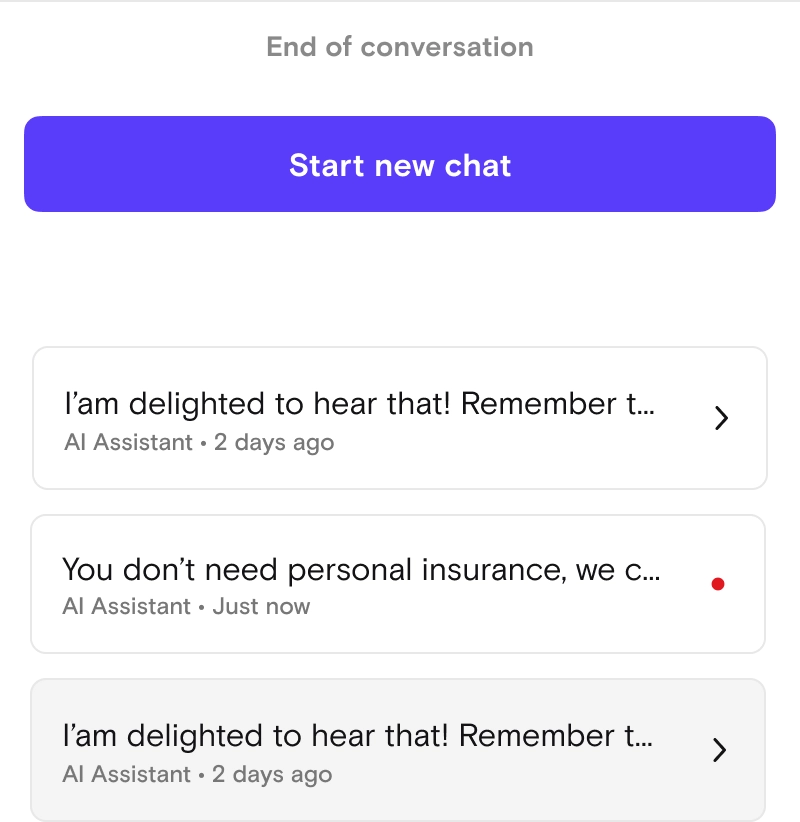Screen dimensions: 800x822
Task: Start a new chat
Action: pyautogui.click(x=400, y=164)
